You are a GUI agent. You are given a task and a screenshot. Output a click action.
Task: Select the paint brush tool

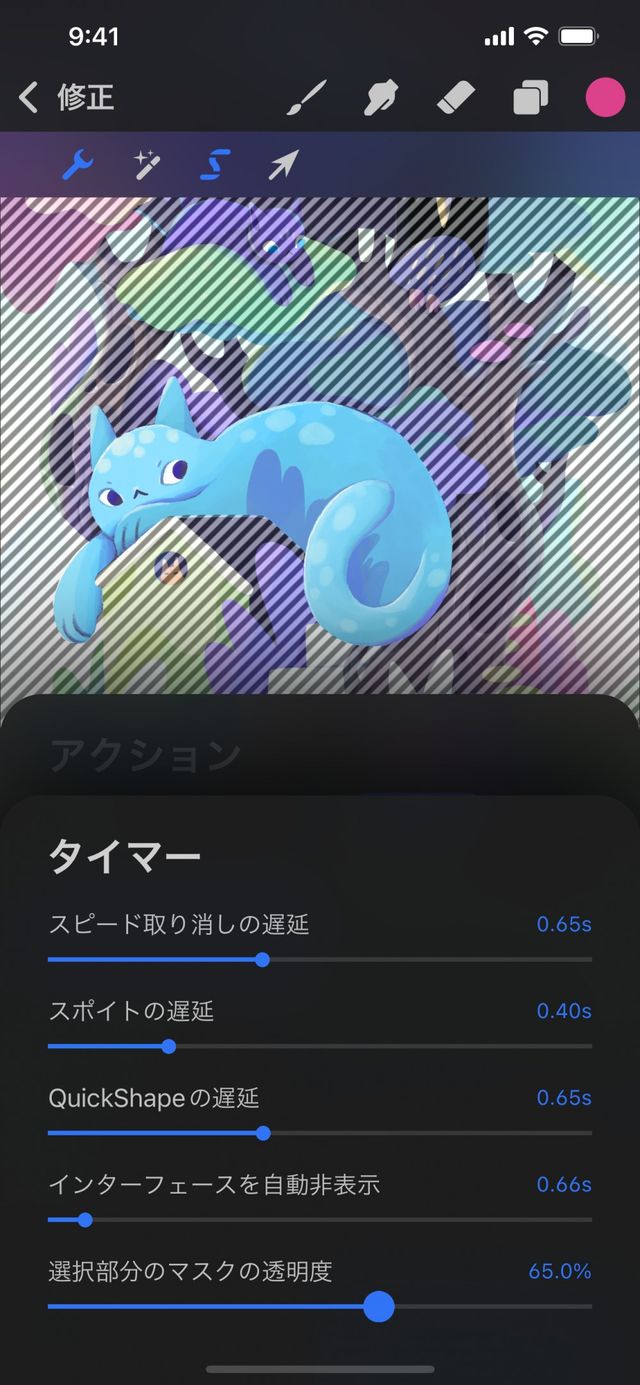(x=306, y=98)
